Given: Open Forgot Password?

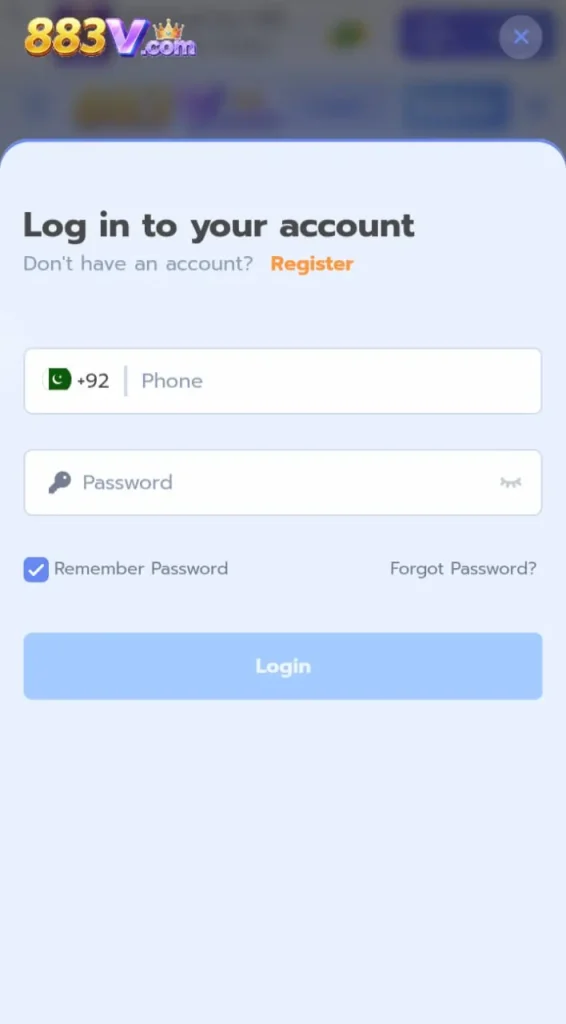Looking at the screenshot, I should [x=463, y=569].
